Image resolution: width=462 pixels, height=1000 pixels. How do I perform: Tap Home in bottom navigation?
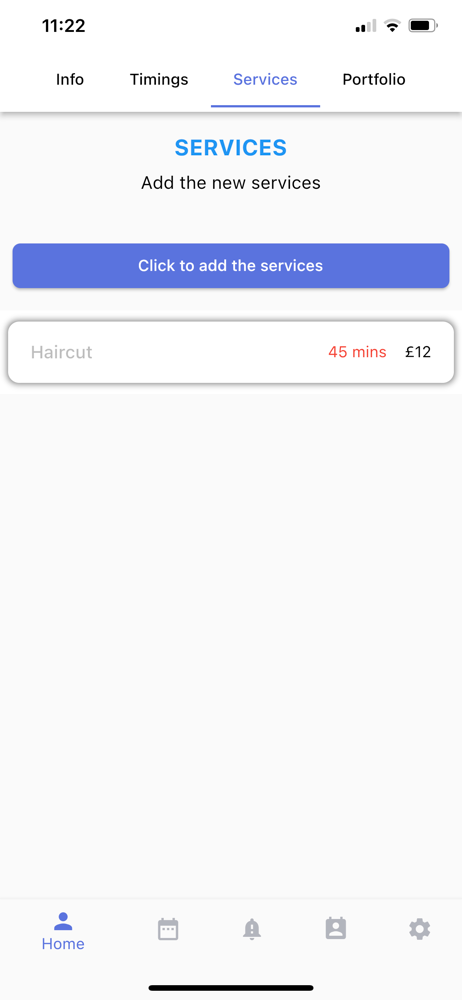[63, 931]
